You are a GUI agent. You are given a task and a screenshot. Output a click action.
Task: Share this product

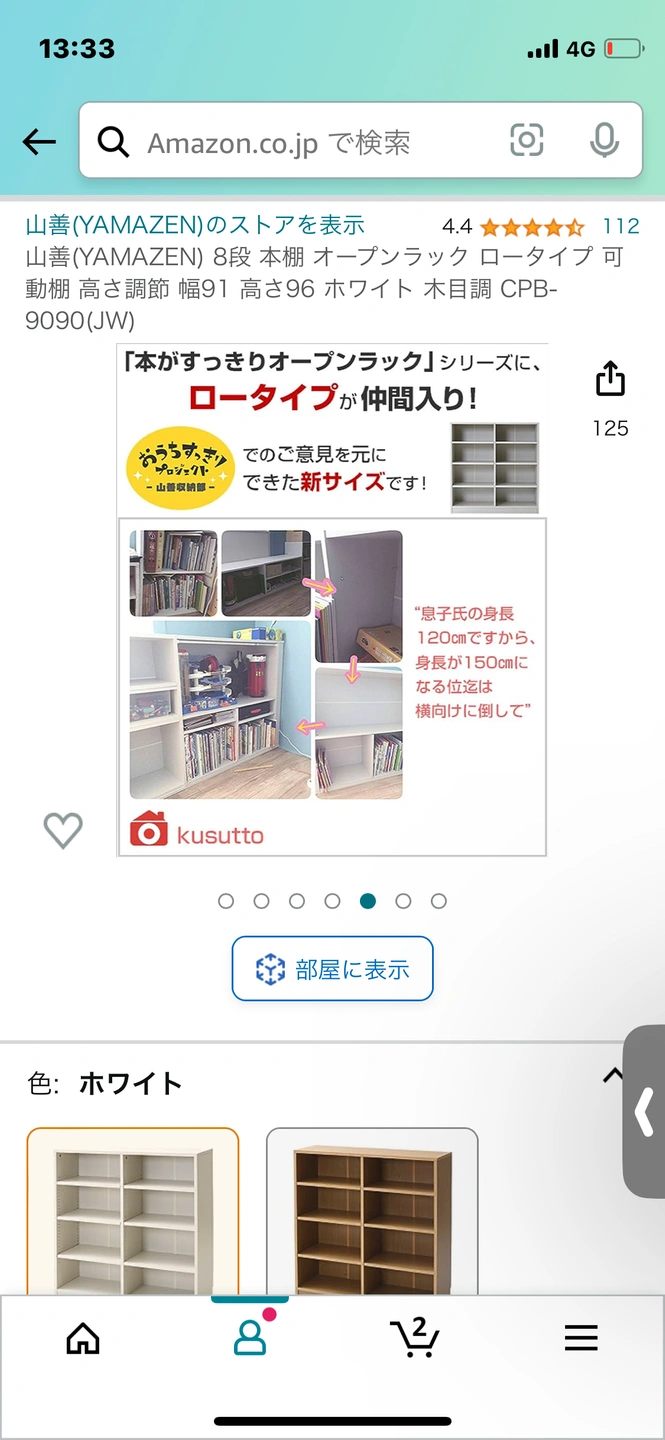point(610,380)
